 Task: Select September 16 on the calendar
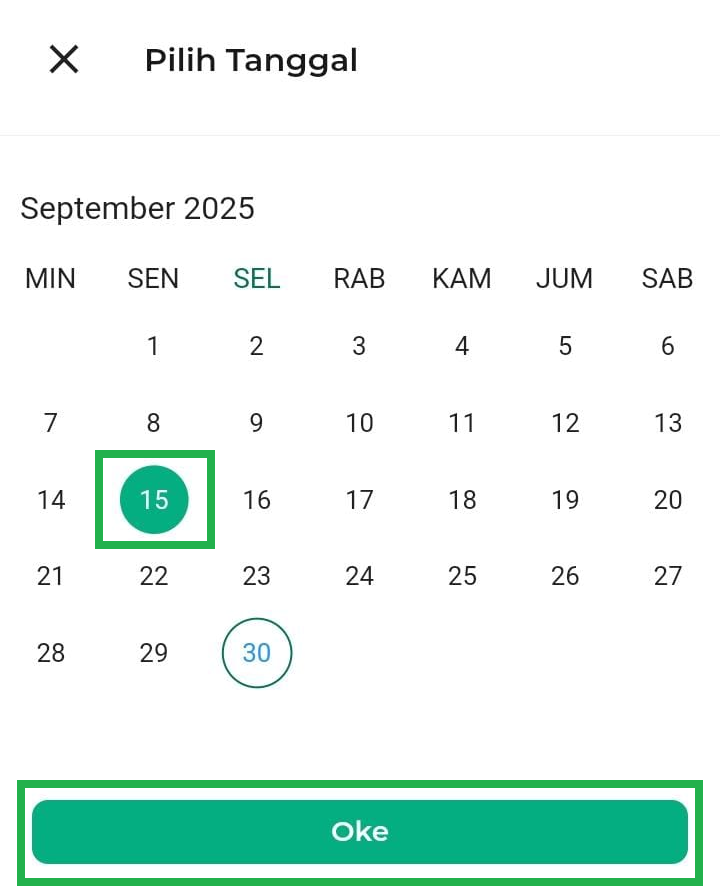click(257, 499)
